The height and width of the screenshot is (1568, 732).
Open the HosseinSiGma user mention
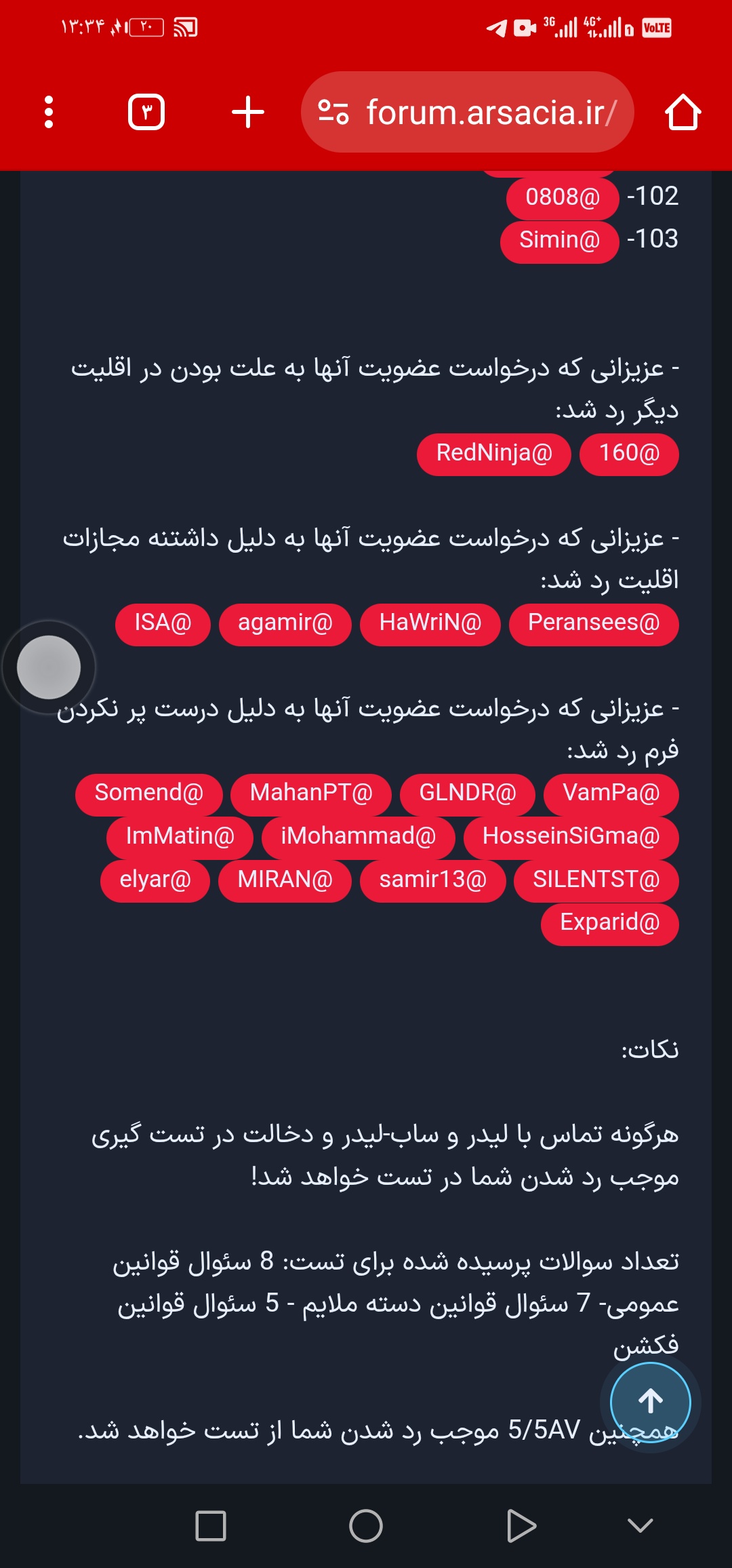click(571, 837)
